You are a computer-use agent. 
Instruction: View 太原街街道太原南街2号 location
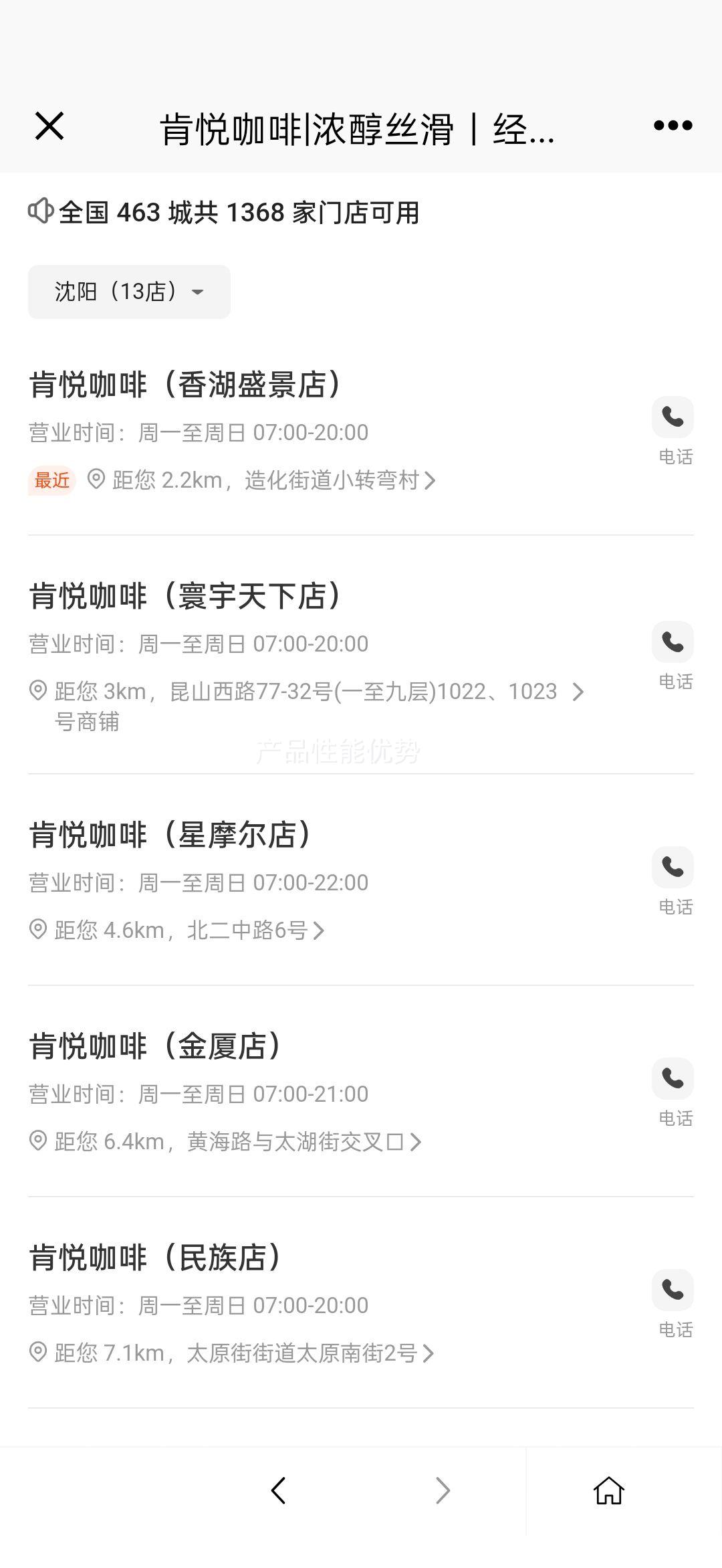pyautogui.click(x=232, y=1353)
